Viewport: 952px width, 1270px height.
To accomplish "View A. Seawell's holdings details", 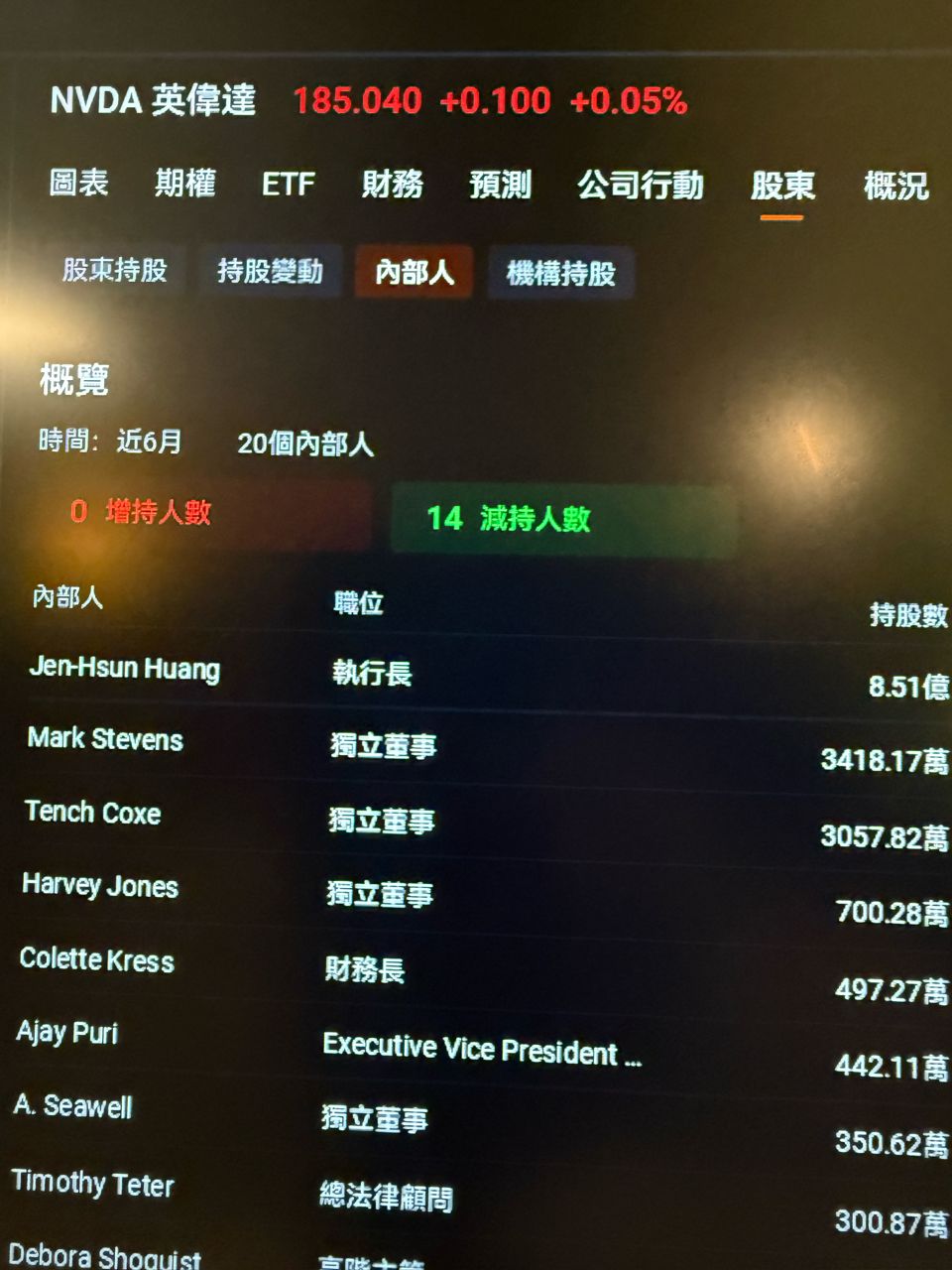I will click(x=73, y=1106).
